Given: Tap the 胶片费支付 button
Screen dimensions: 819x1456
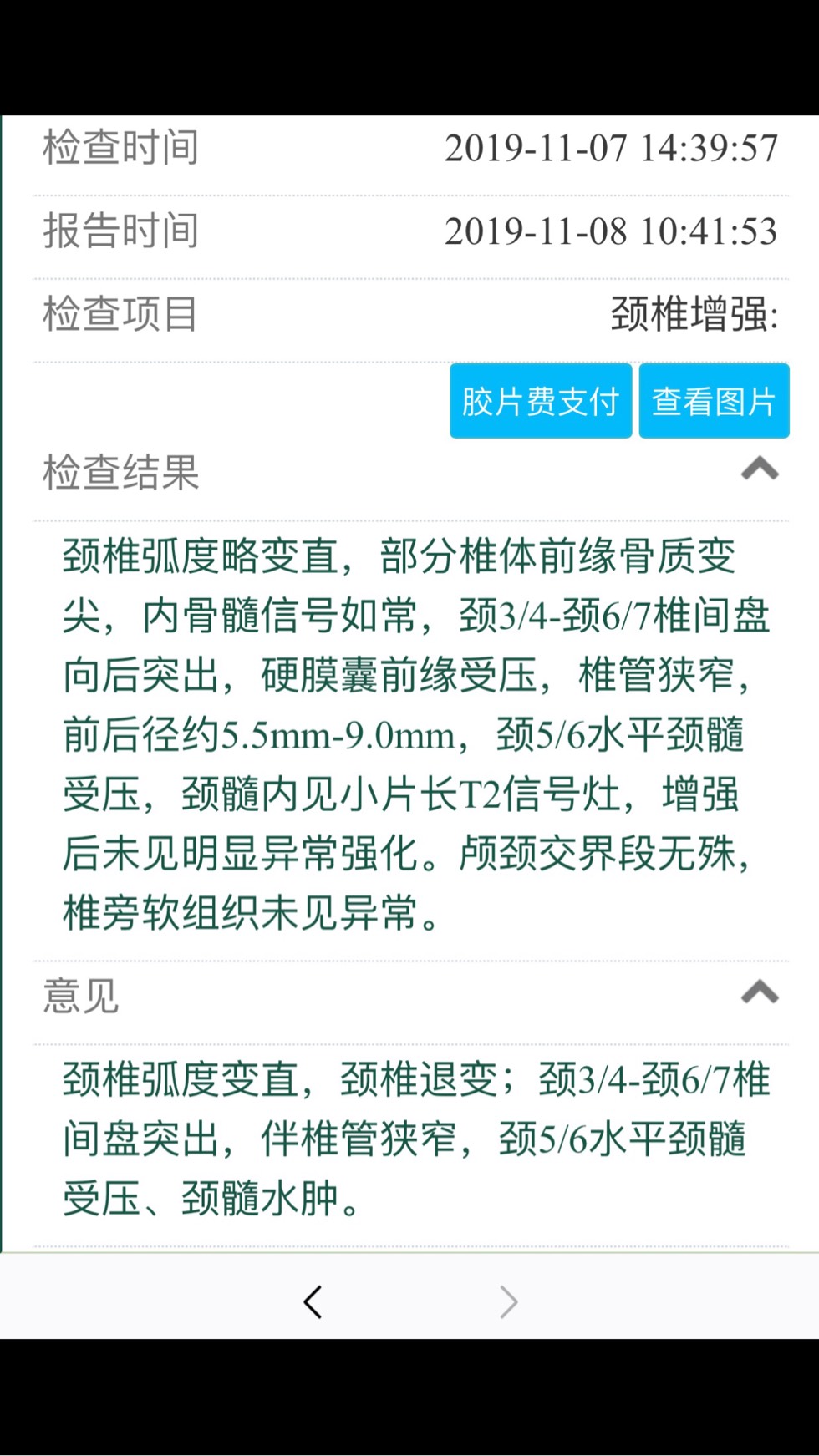Looking at the screenshot, I should point(540,401).
